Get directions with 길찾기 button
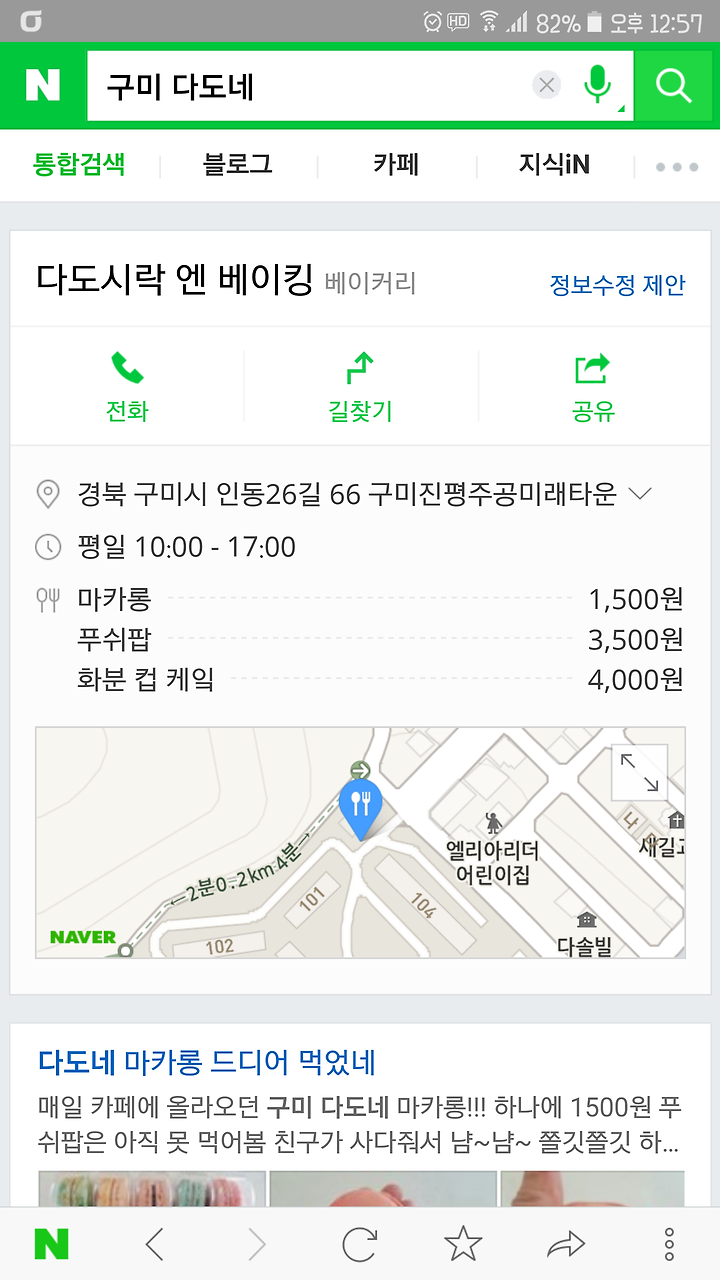720x1280 pixels. (x=360, y=386)
